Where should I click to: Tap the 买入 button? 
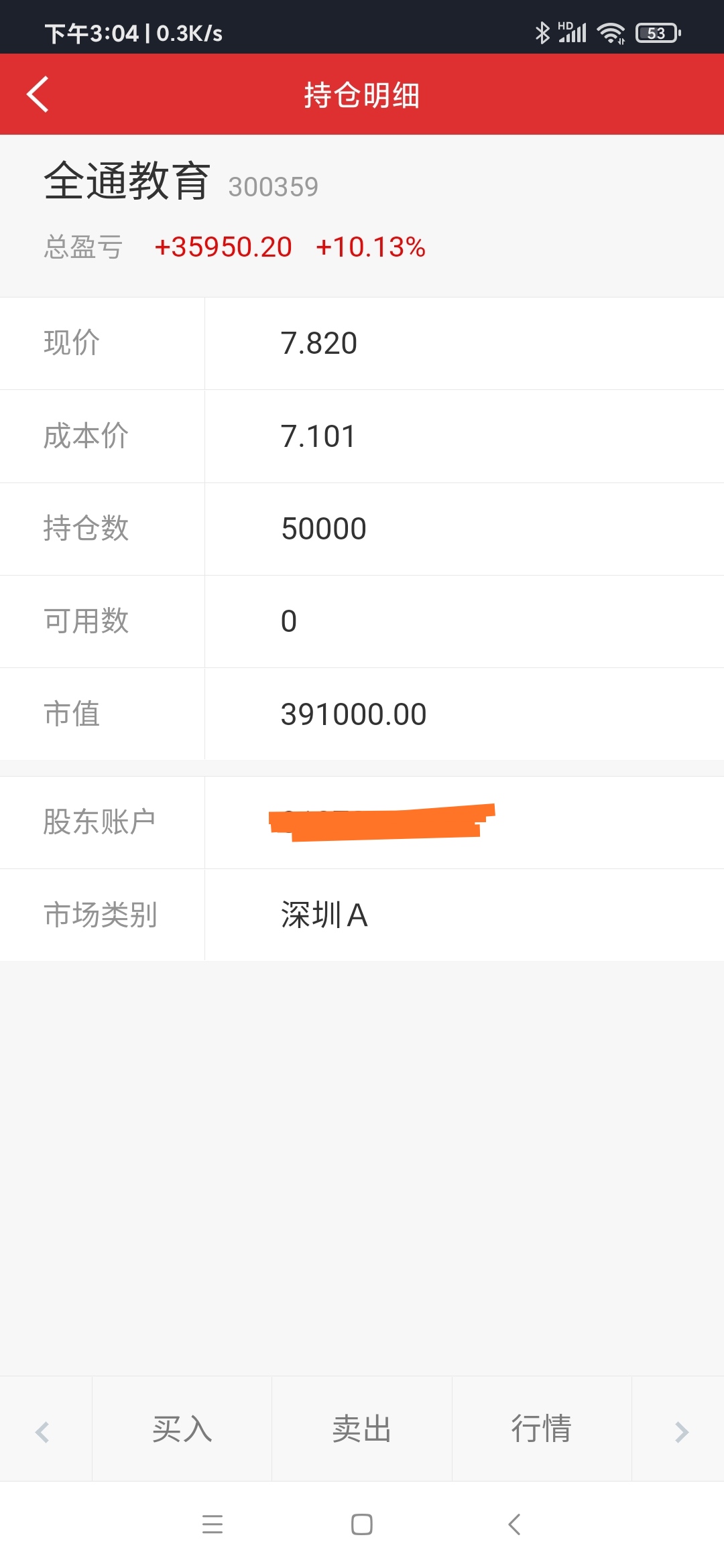[182, 1429]
